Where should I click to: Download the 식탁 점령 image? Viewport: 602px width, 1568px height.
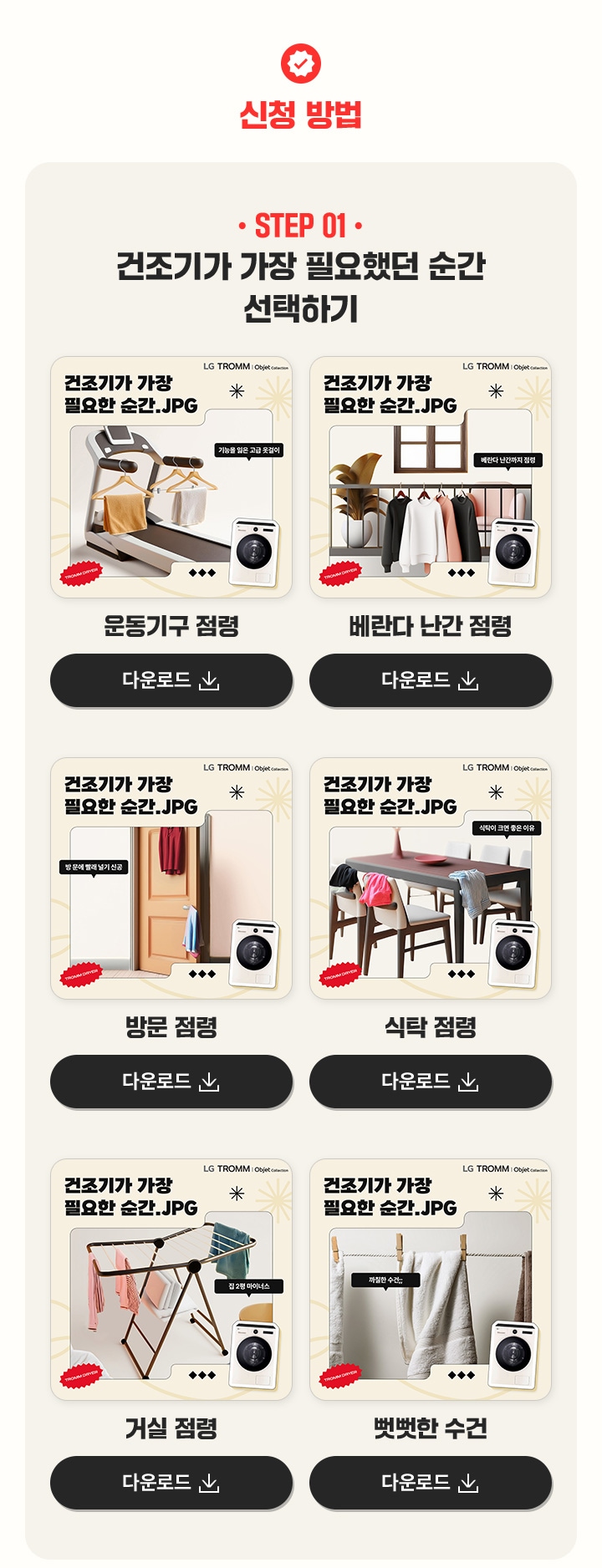pyautogui.click(x=431, y=1082)
